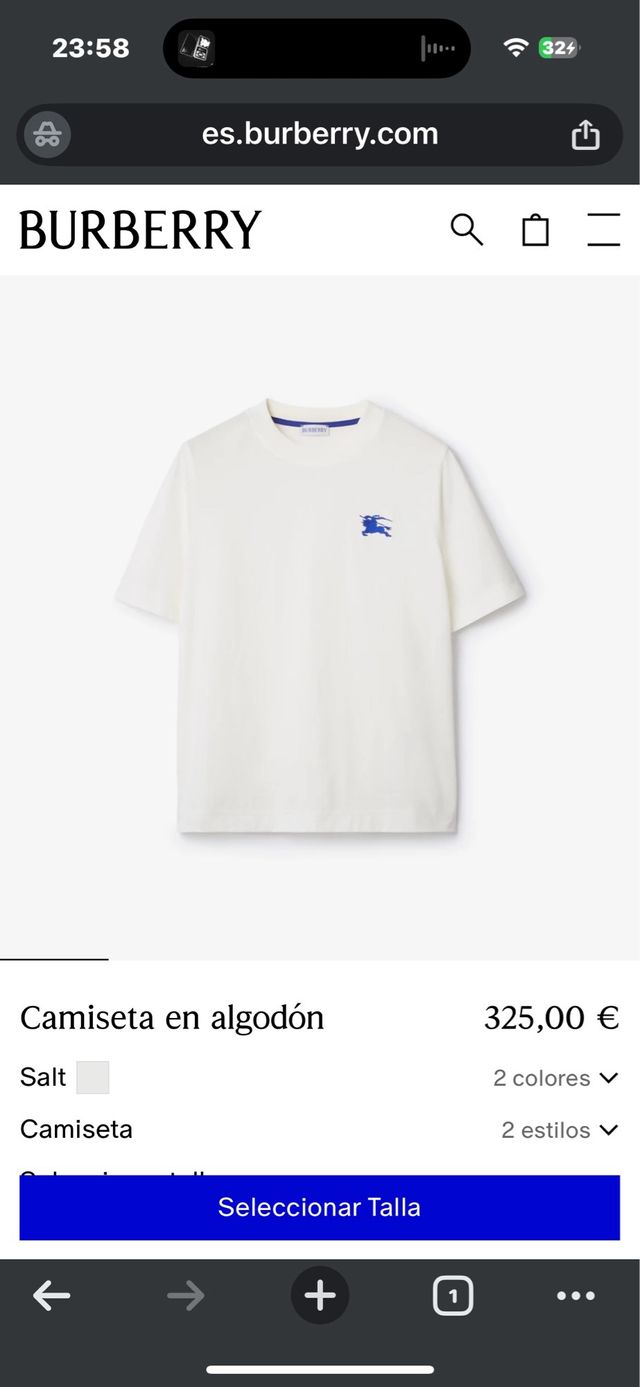Select the Salt color swatch
Image resolution: width=640 pixels, height=1387 pixels.
(93, 1078)
